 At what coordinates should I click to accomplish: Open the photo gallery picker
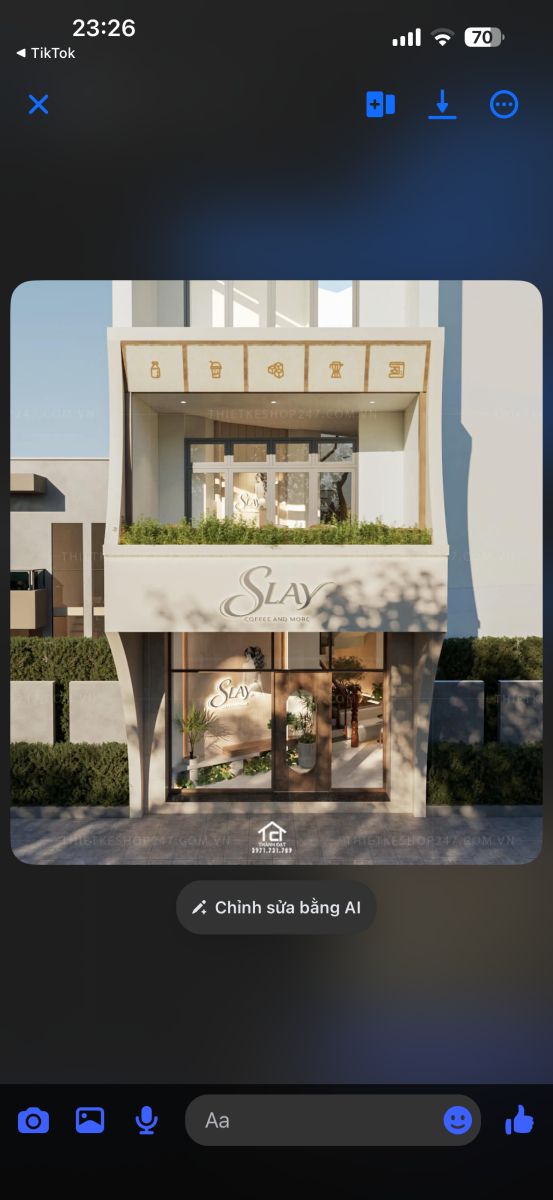(x=90, y=1121)
